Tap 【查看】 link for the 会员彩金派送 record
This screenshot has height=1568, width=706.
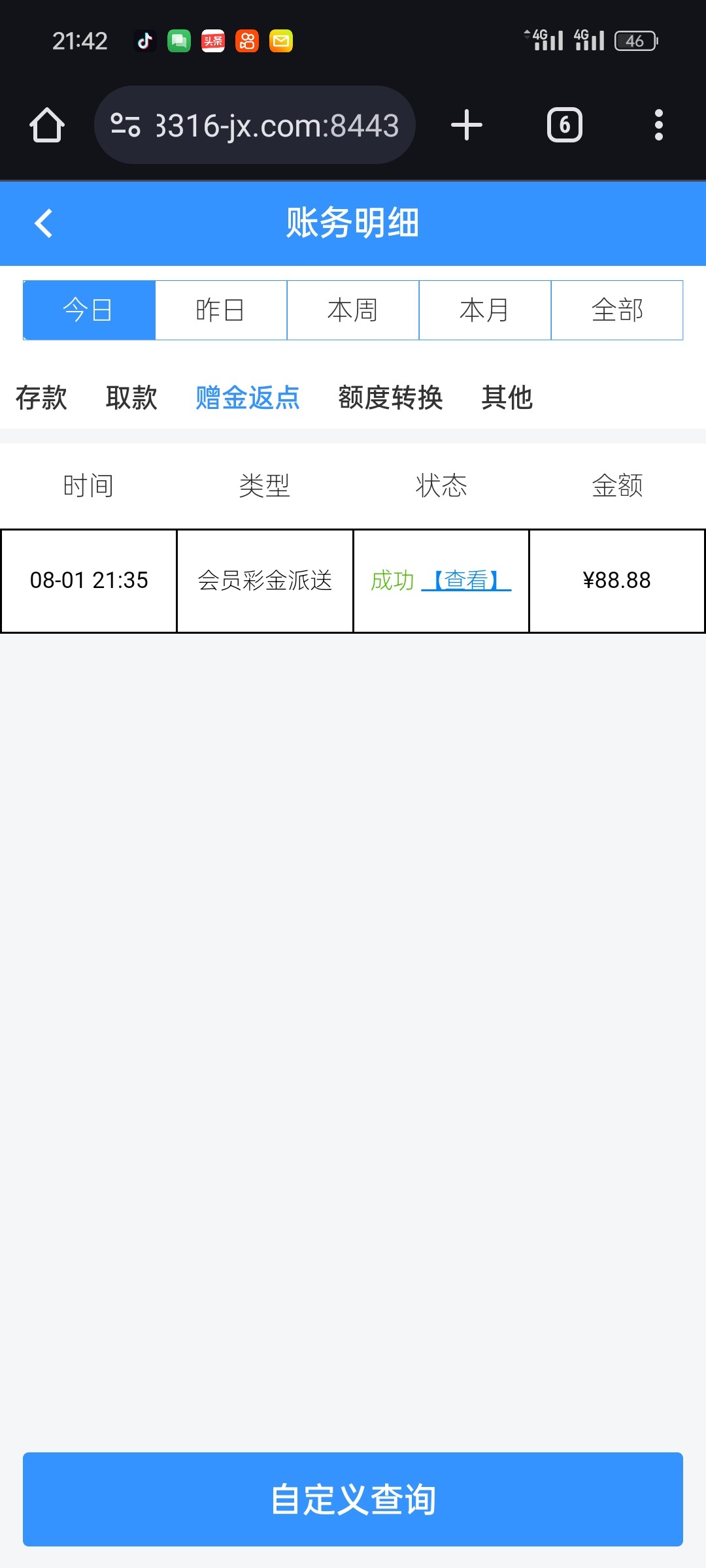point(466,580)
